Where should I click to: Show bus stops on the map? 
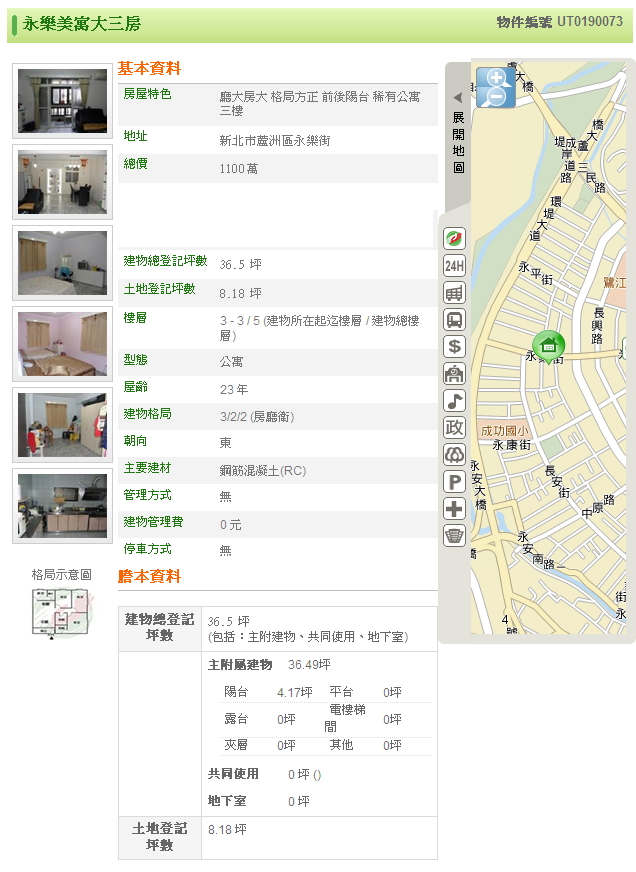pos(455,320)
